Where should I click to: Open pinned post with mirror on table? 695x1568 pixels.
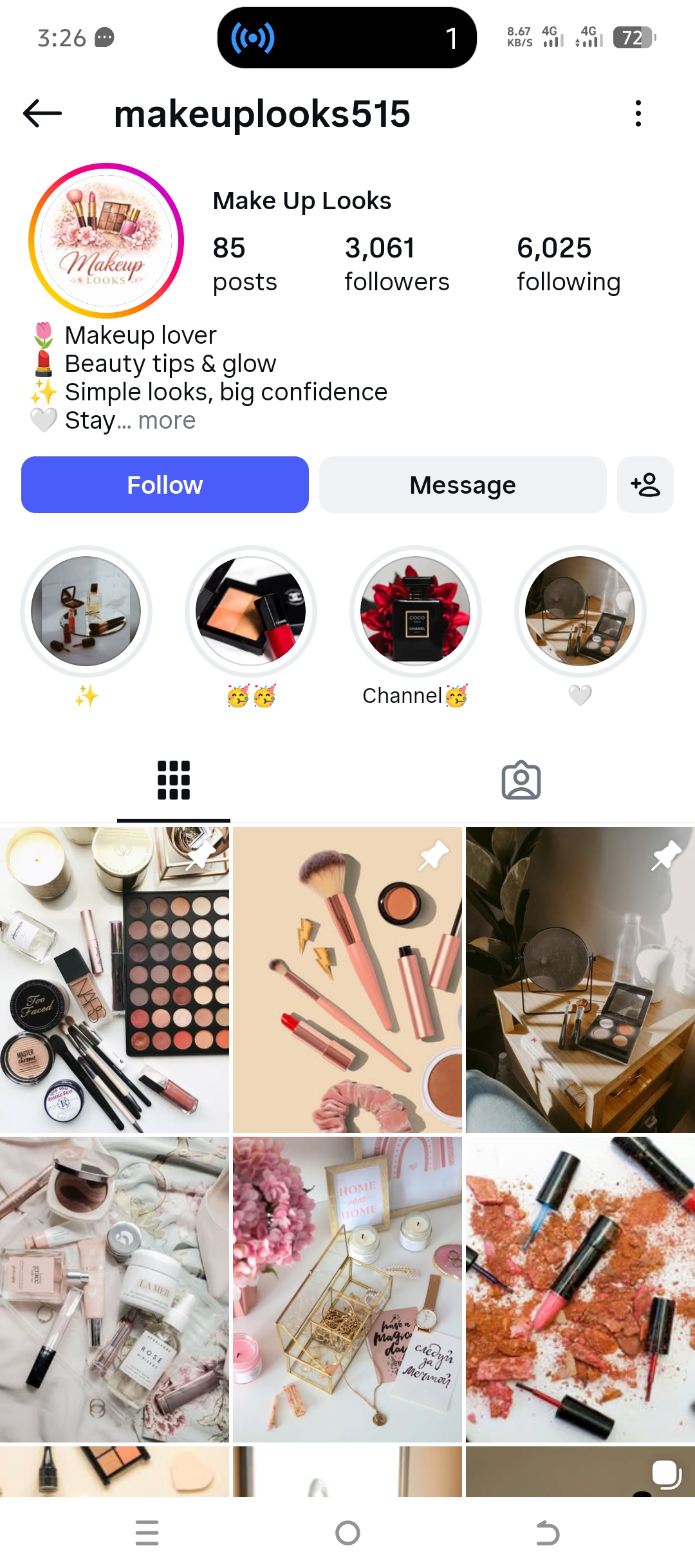pos(580,980)
